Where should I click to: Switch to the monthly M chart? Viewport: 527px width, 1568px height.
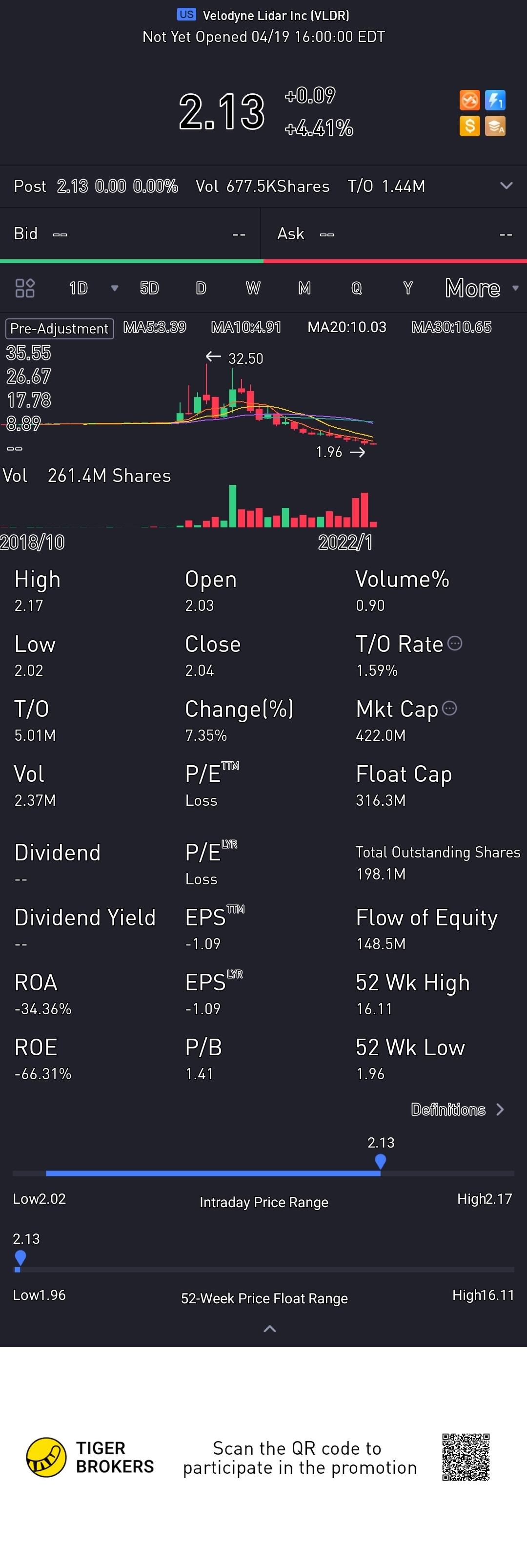(x=304, y=288)
